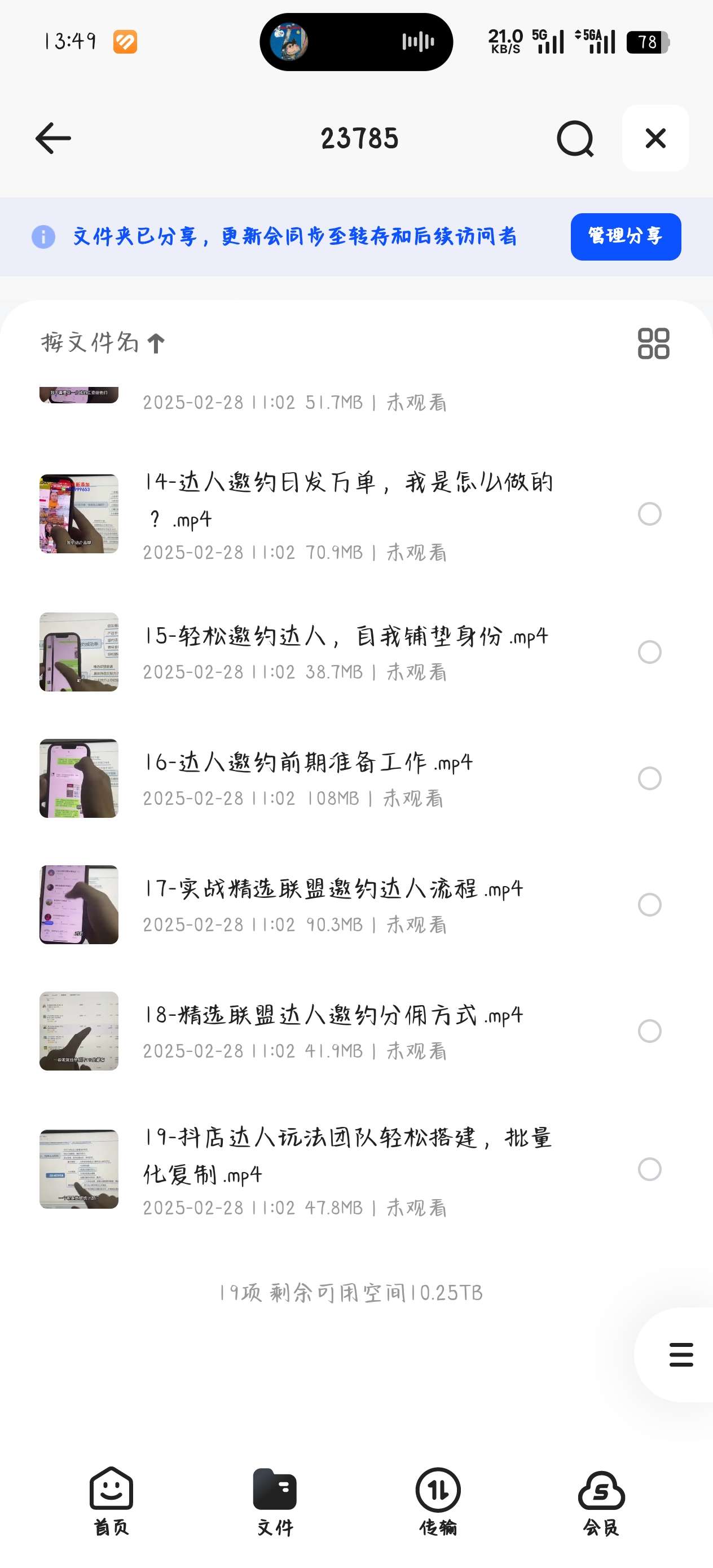Image resolution: width=713 pixels, height=1568 pixels.
Task: Switch to grid view with the layout icon
Action: [655, 344]
